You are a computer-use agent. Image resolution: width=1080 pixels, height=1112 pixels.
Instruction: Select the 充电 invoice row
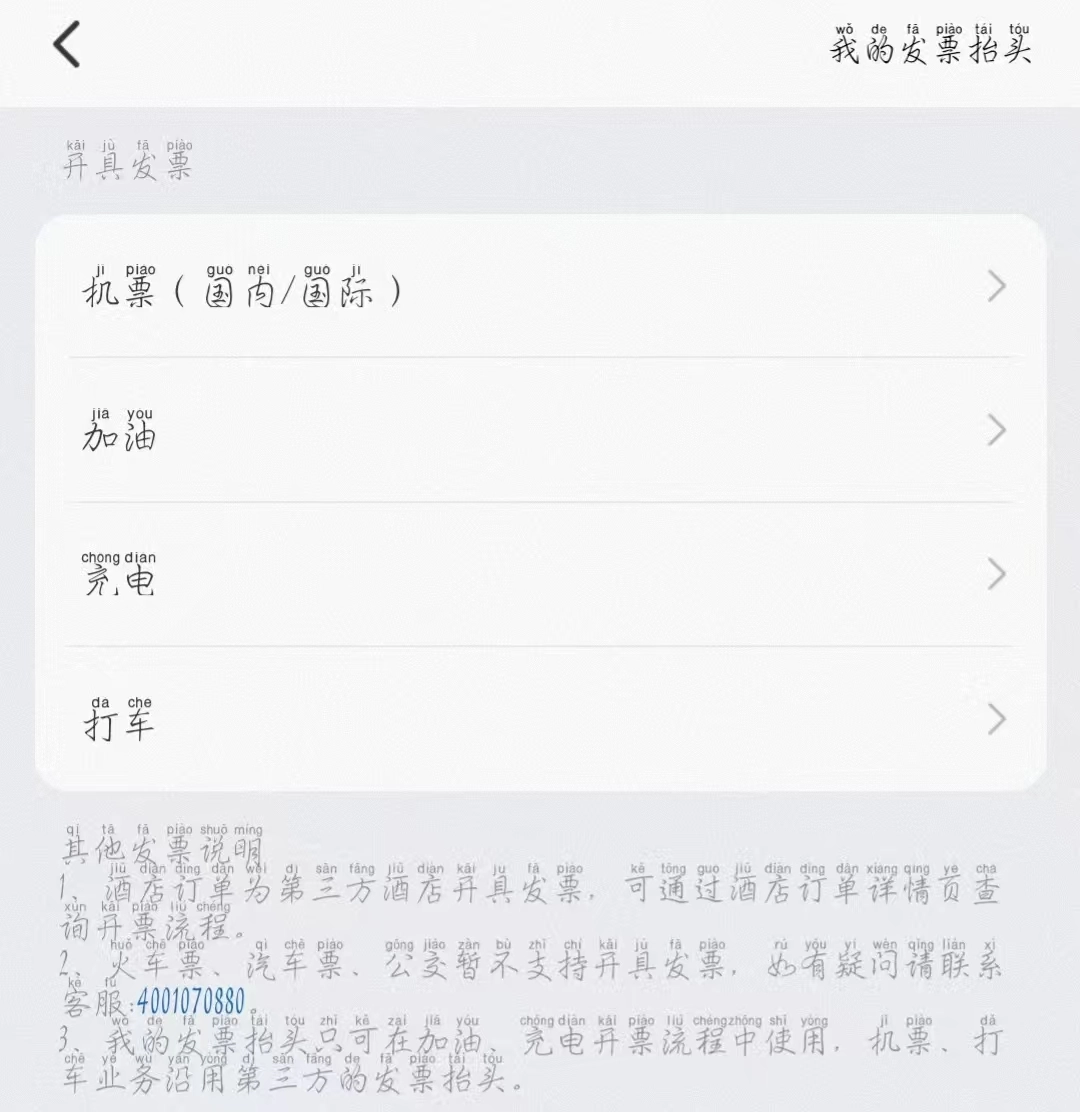click(540, 576)
